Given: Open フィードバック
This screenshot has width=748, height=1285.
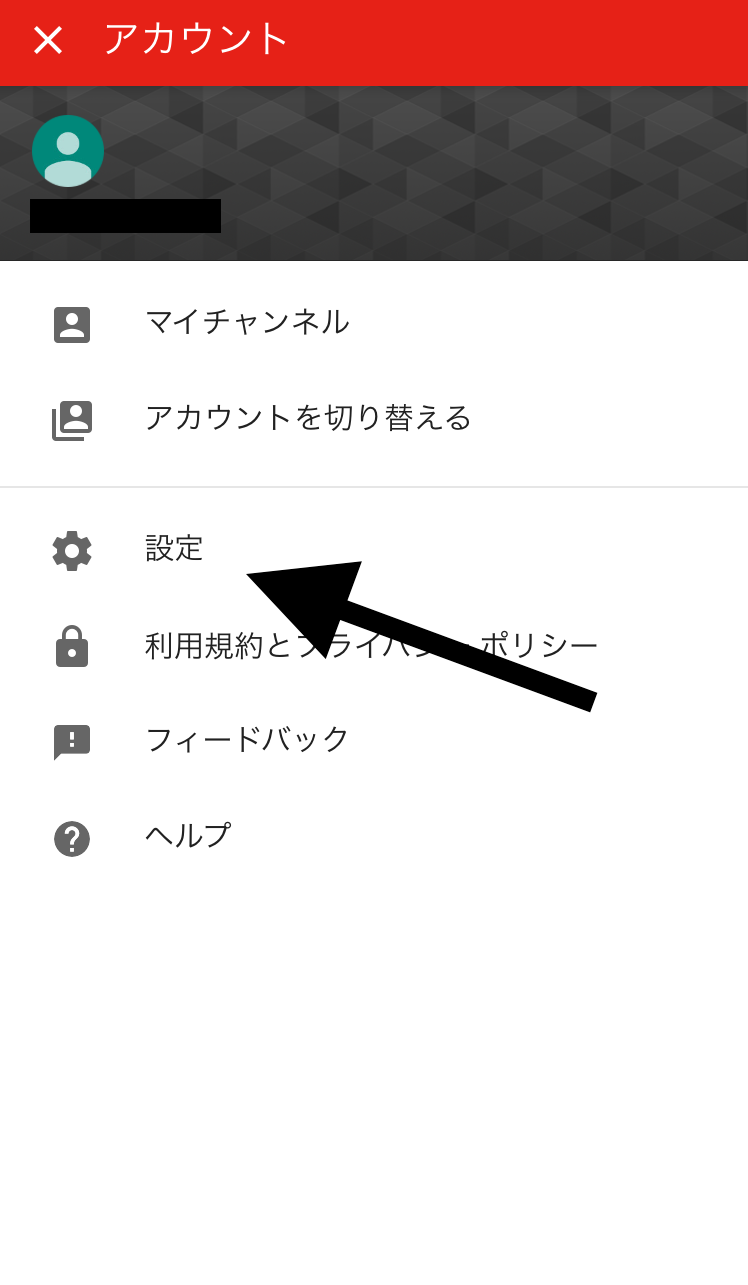Looking at the screenshot, I should (374, 741).
